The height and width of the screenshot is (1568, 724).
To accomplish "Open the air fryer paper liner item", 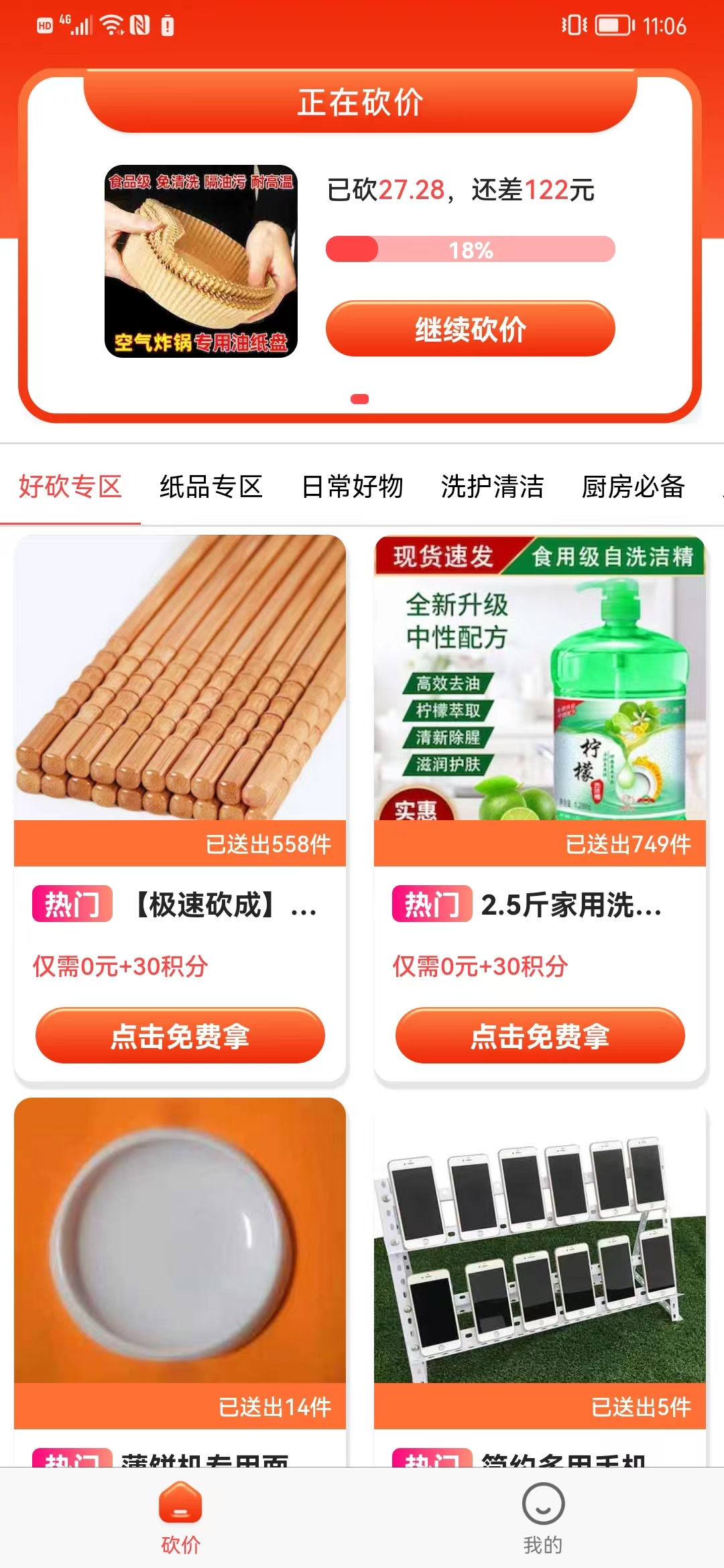I will click(x=201, y=261).
